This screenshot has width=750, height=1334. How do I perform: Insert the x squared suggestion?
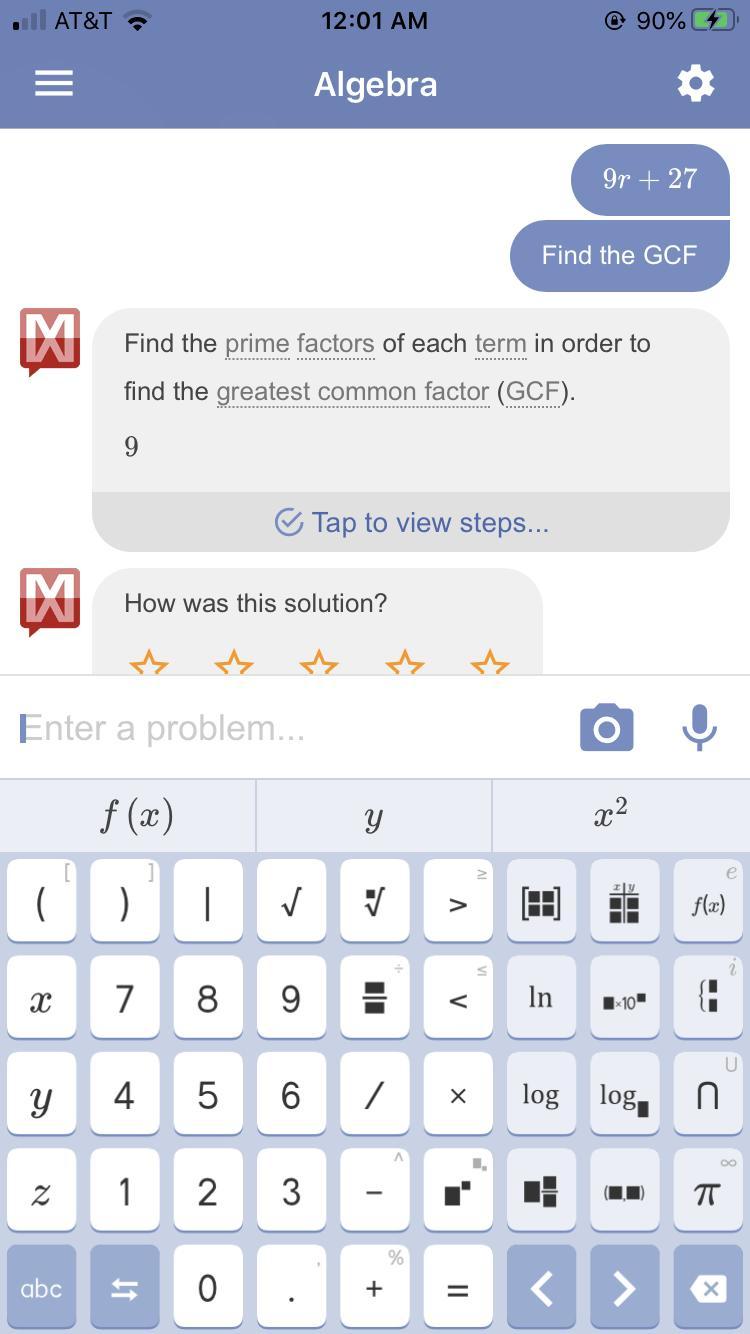click(610, 816)
